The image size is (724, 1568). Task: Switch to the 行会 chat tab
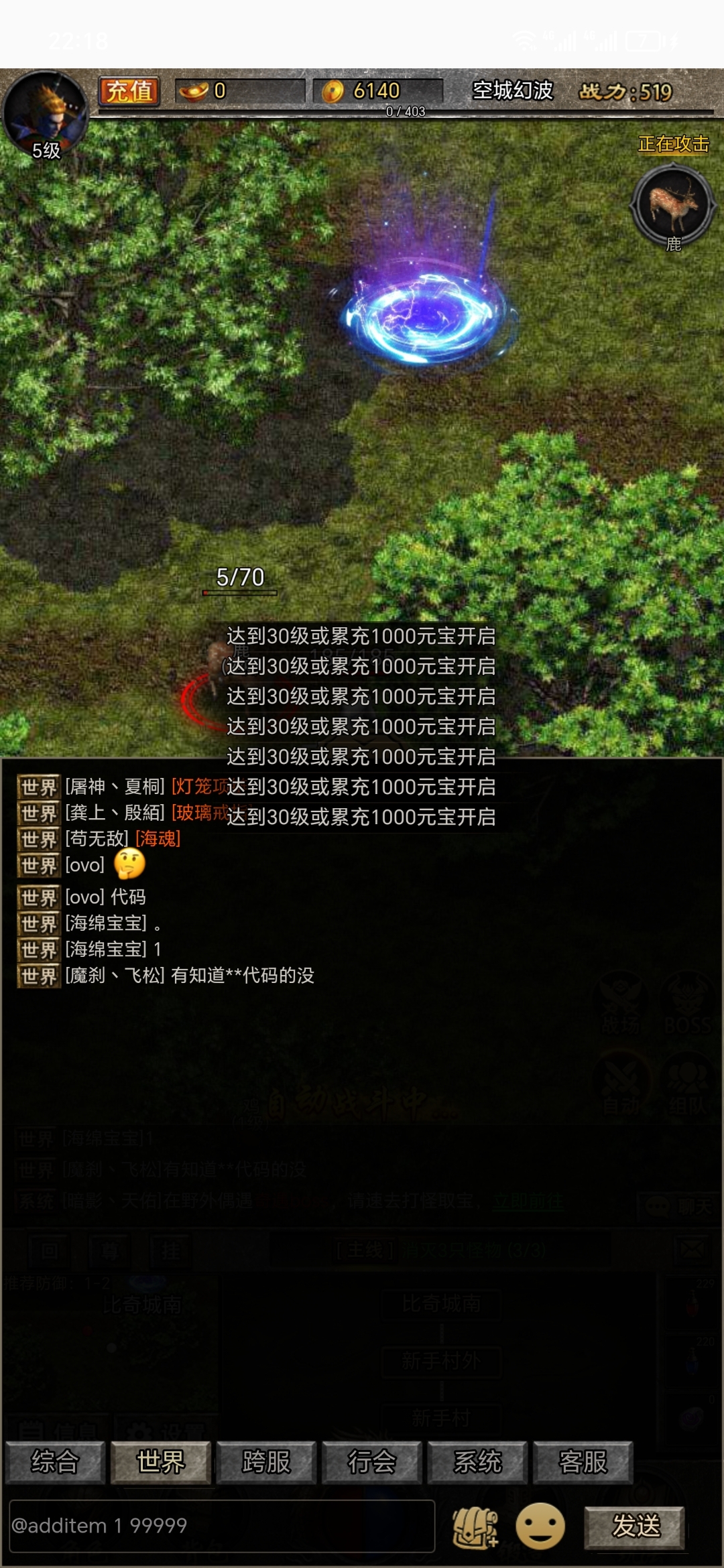tap(371, 1462)
